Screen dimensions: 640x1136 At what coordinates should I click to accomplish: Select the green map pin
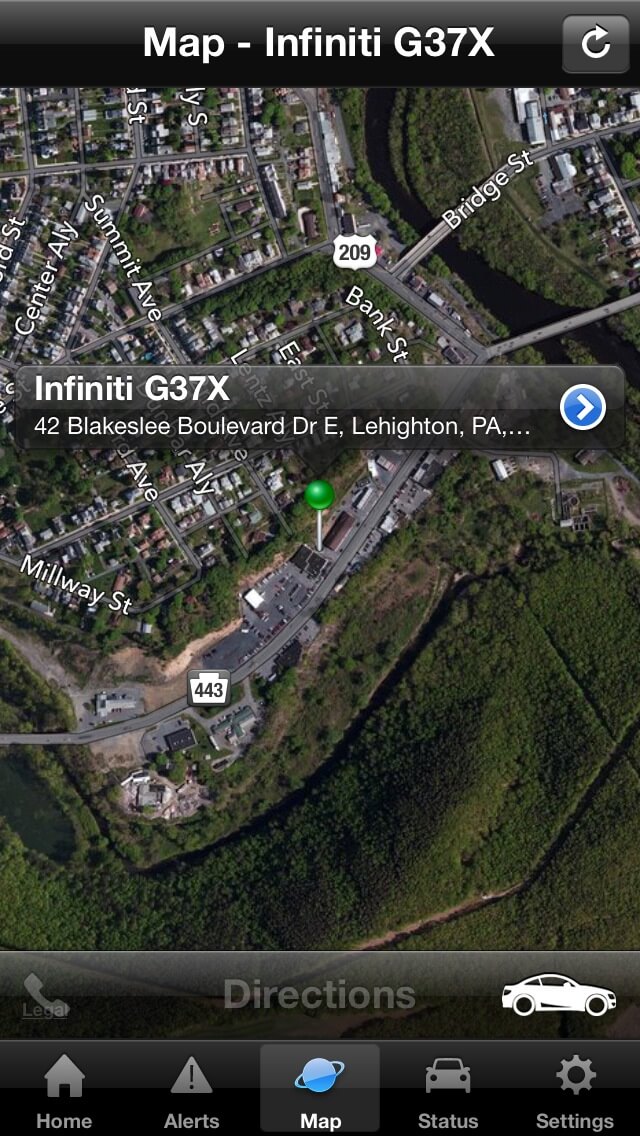tap(320, 495)
